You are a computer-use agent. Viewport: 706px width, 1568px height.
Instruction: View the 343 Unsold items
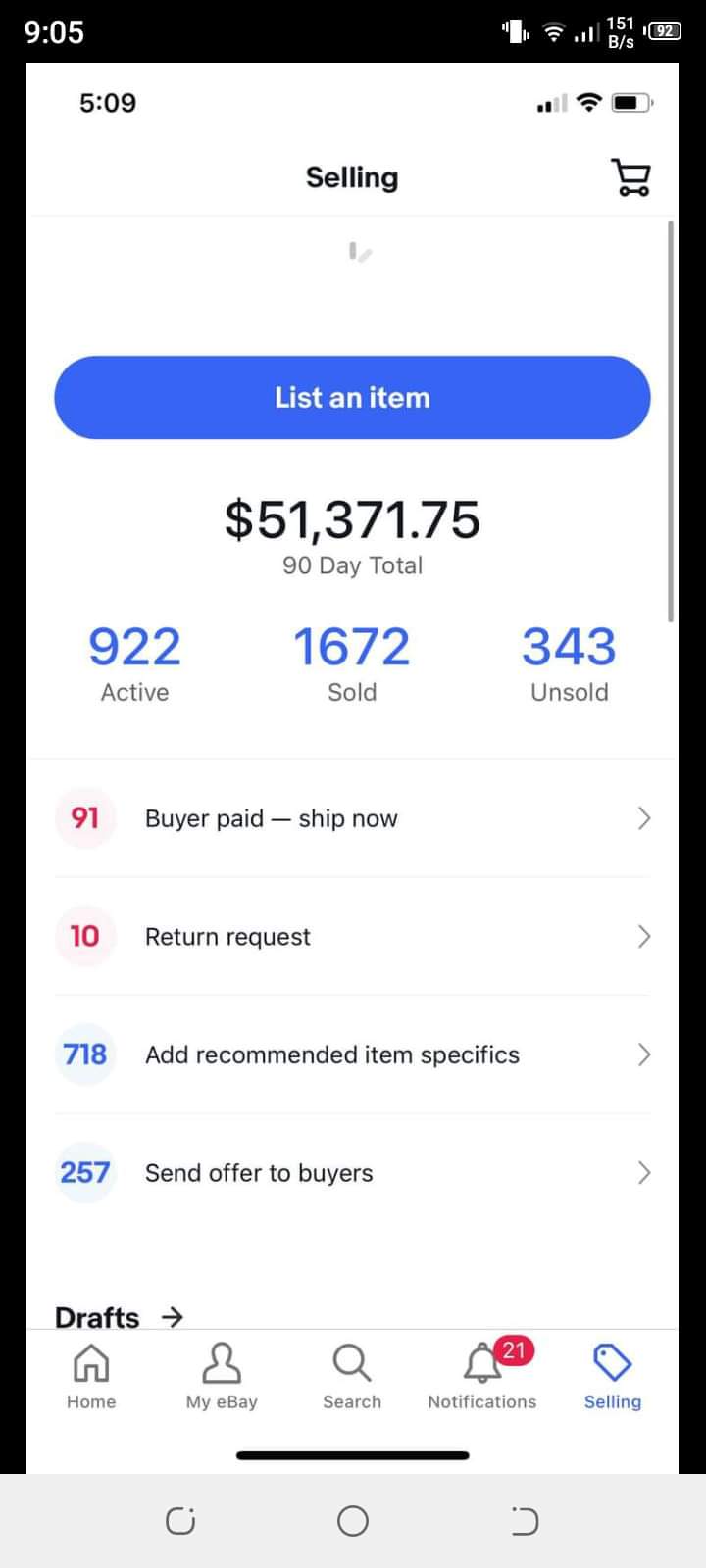(569, 663)
